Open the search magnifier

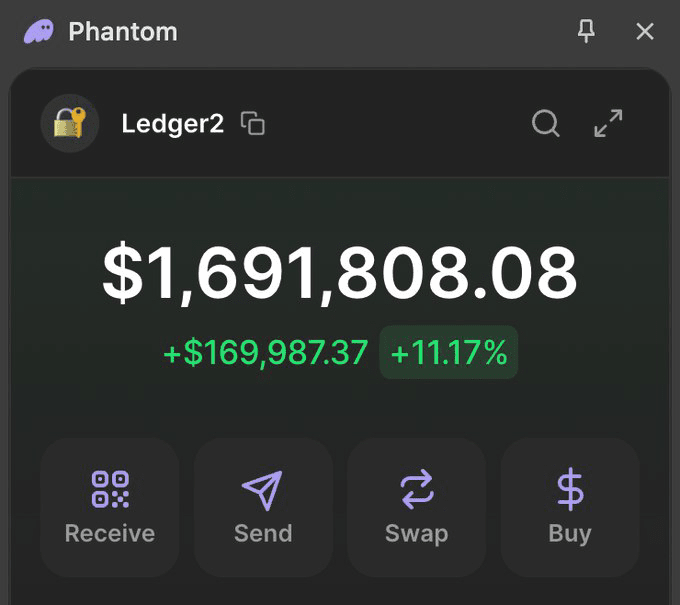pos(546,124)
